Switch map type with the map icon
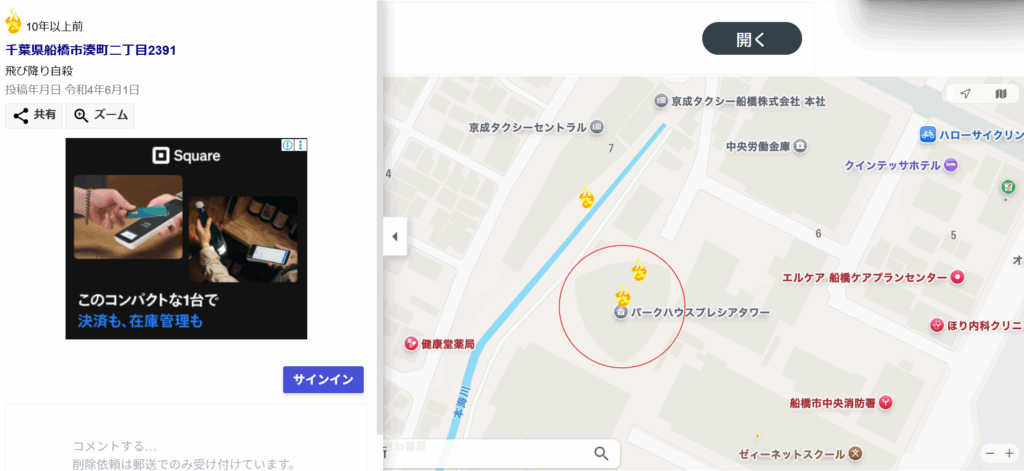1024x471 pixels. point(1001,93)
